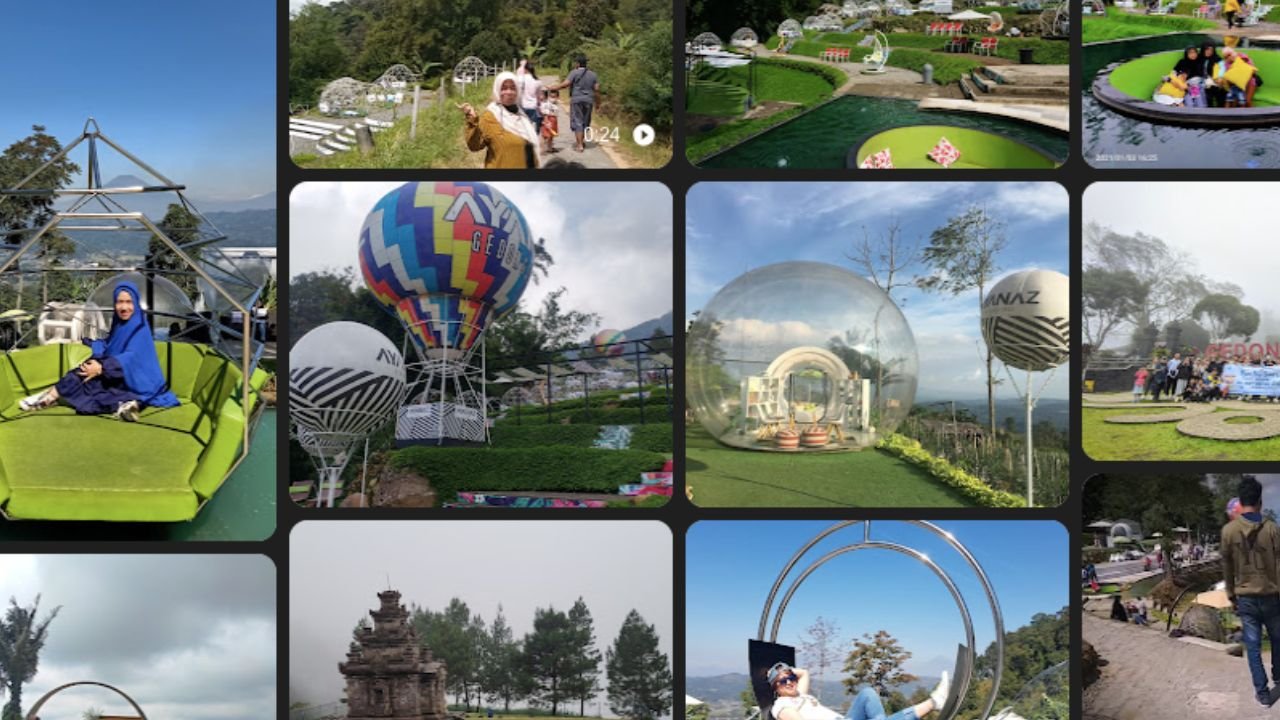The image size is (1280, 720).
Task: View the colorful hot air balloon photo
Action: click(x=480, y=343)
